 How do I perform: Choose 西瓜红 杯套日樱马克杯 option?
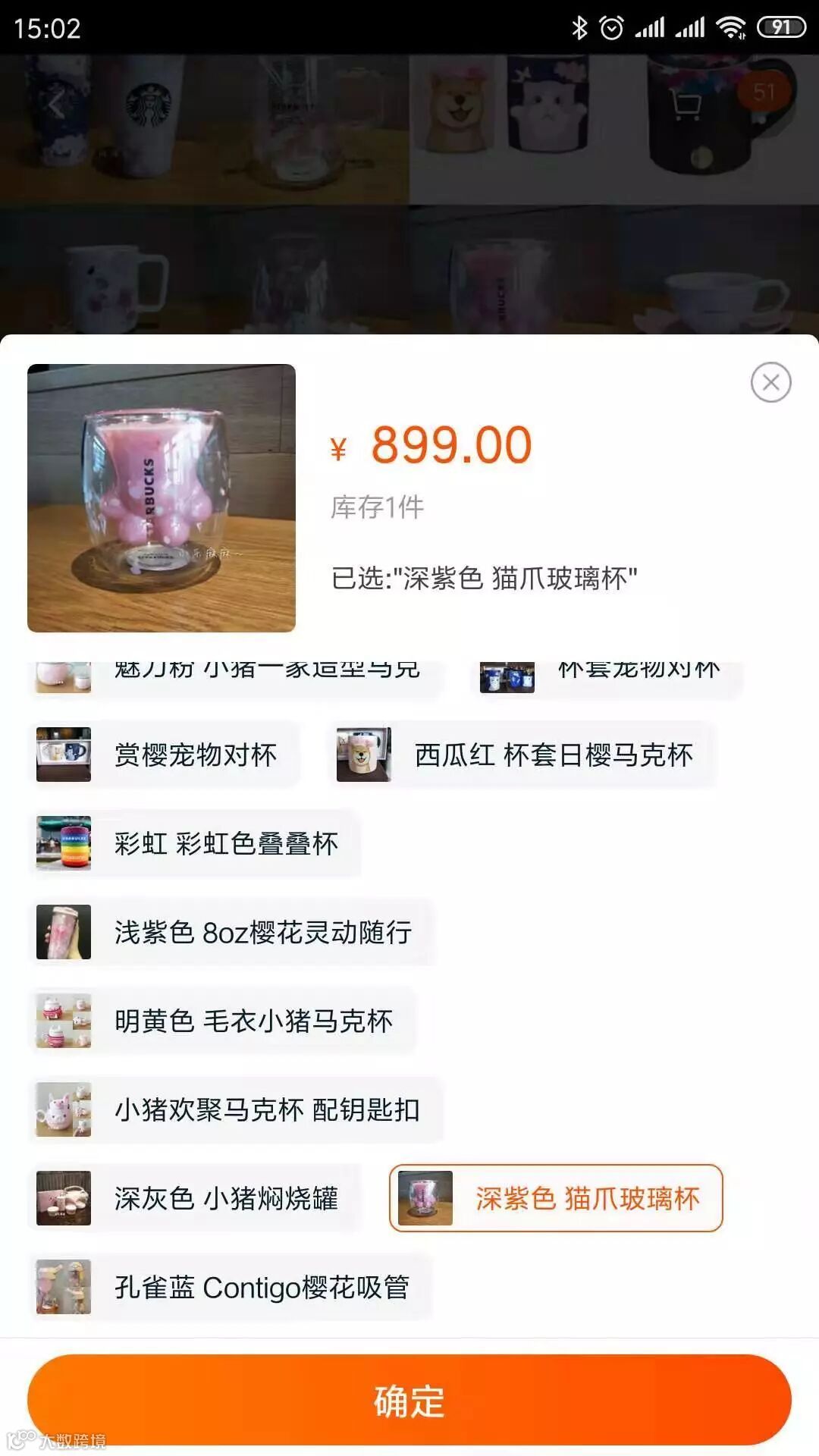click(523, 755)
